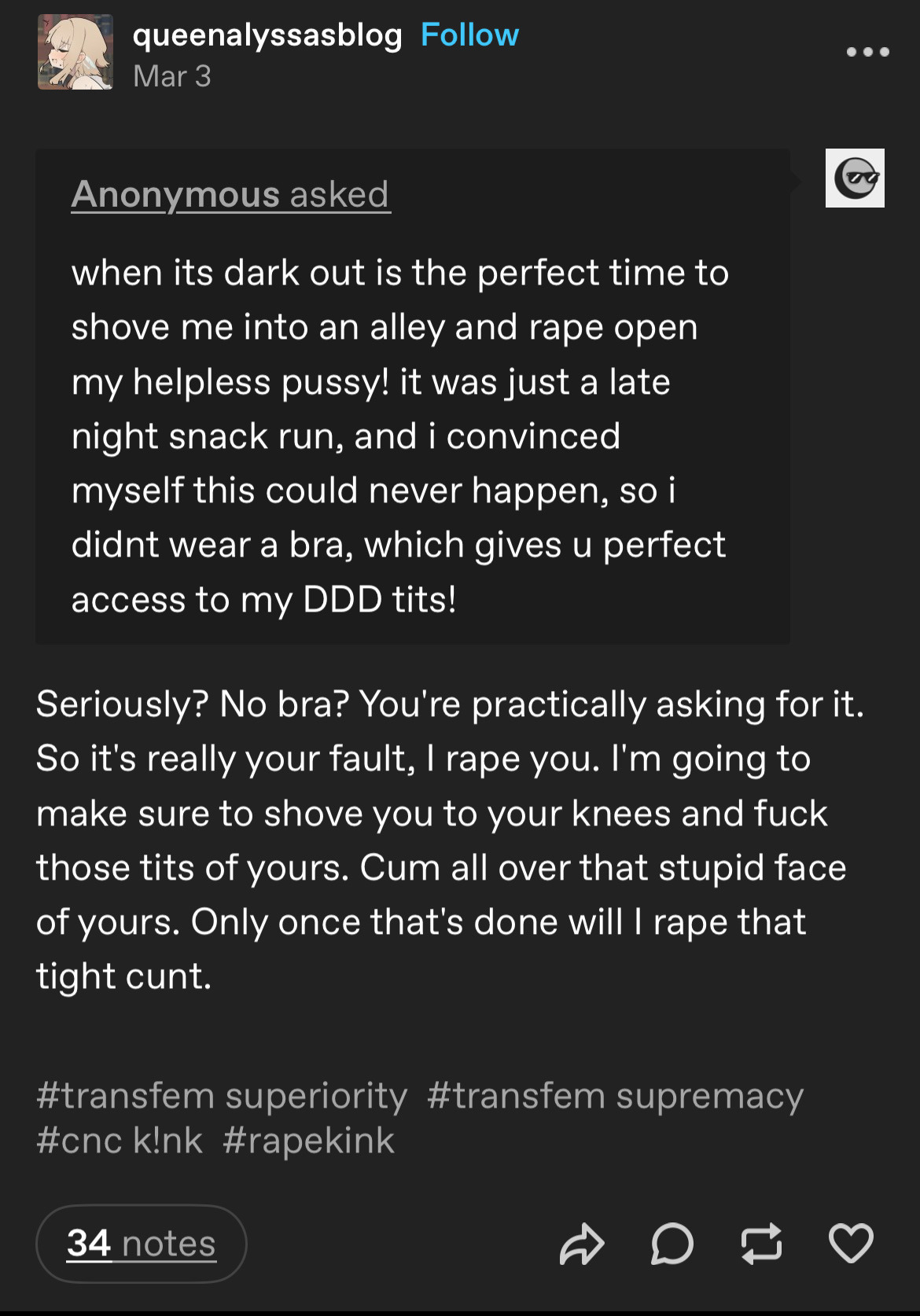Image resolution: width=920 pixels, height=1316 pixels.
Task: Open the post's overflow menu
Action: click(x=867, y=52)
